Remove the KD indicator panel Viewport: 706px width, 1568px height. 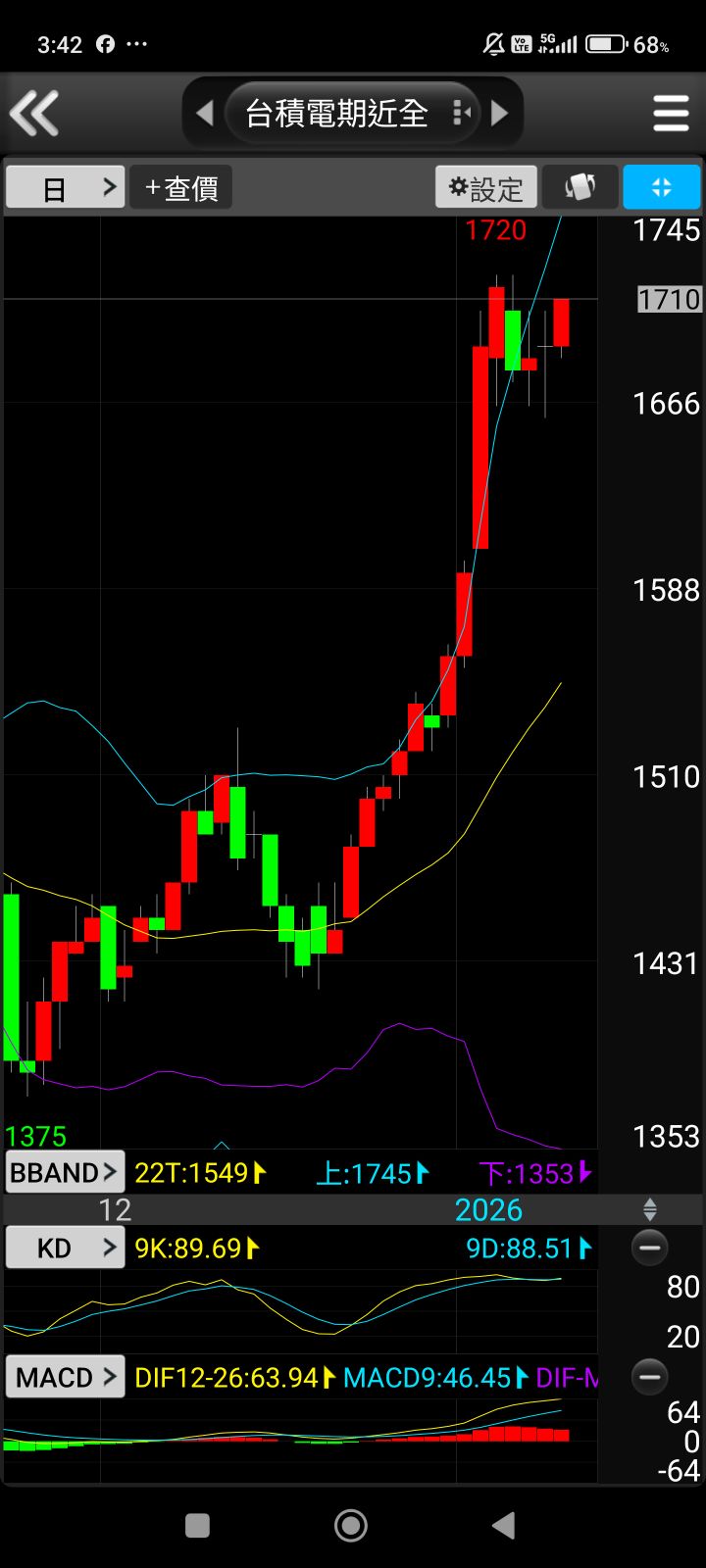(649, 1248)
